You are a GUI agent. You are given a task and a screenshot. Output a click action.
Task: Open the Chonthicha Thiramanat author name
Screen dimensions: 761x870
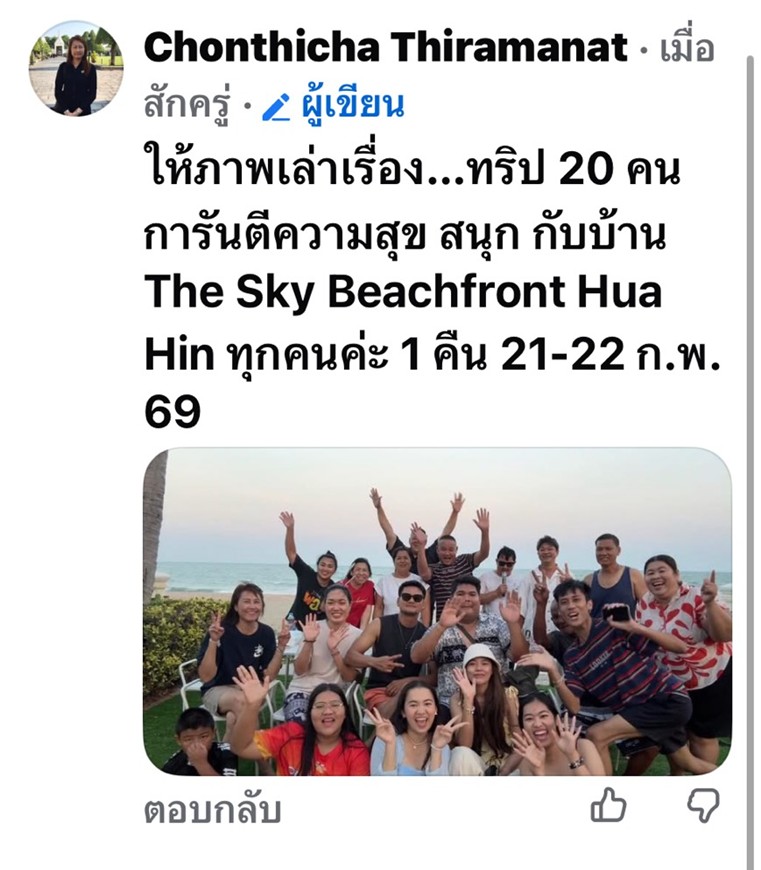[x=385, y=47]
